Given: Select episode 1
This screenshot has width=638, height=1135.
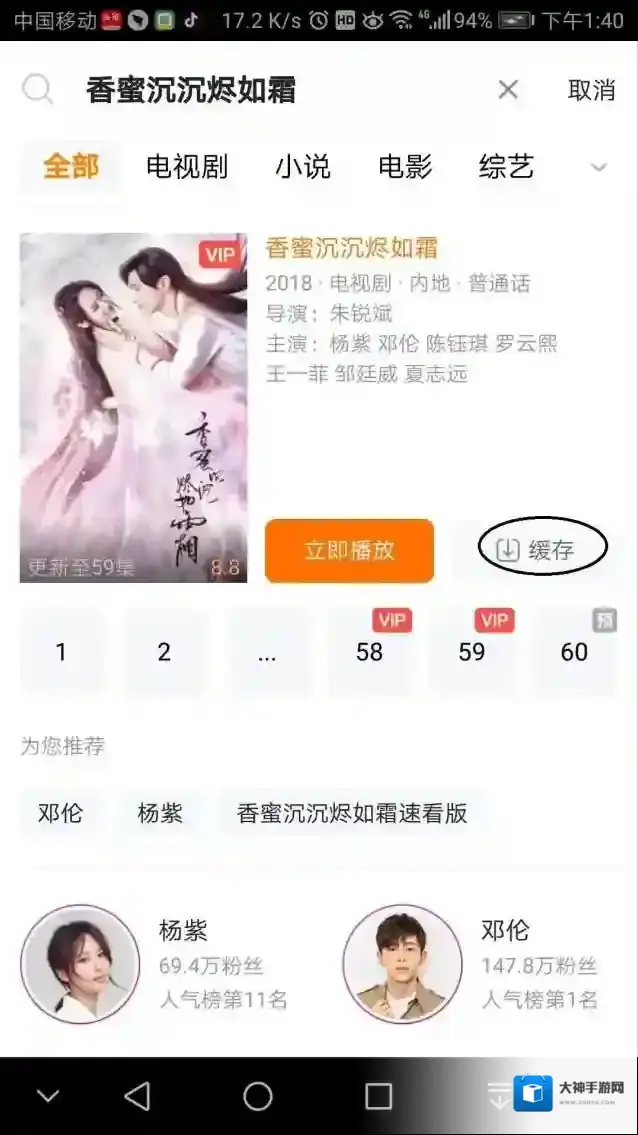Looking at the screenshot, I should pyautogui.click(x=61, y=652).
